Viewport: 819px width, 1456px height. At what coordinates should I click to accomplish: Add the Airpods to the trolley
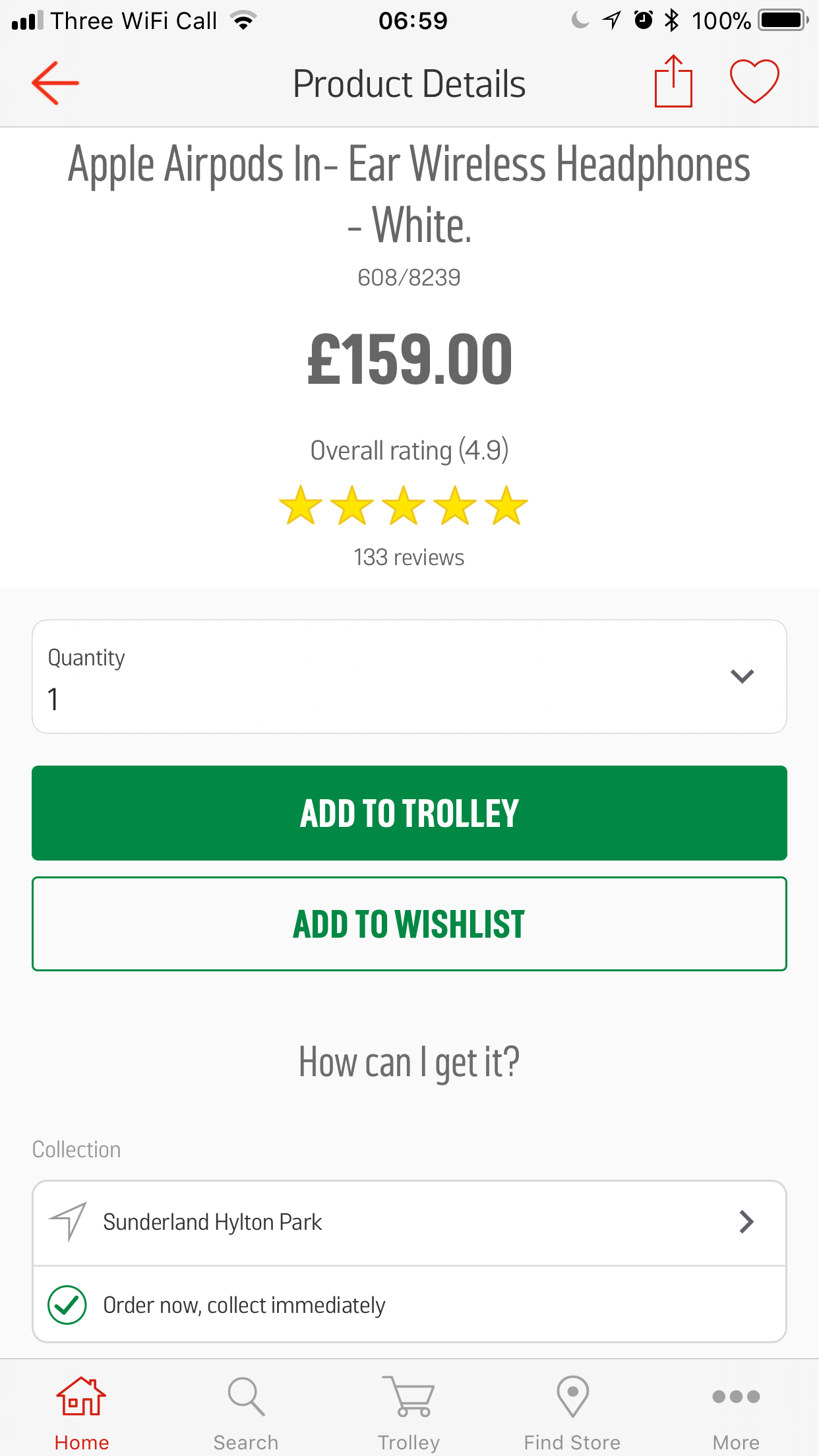click(x=409, y=813)
